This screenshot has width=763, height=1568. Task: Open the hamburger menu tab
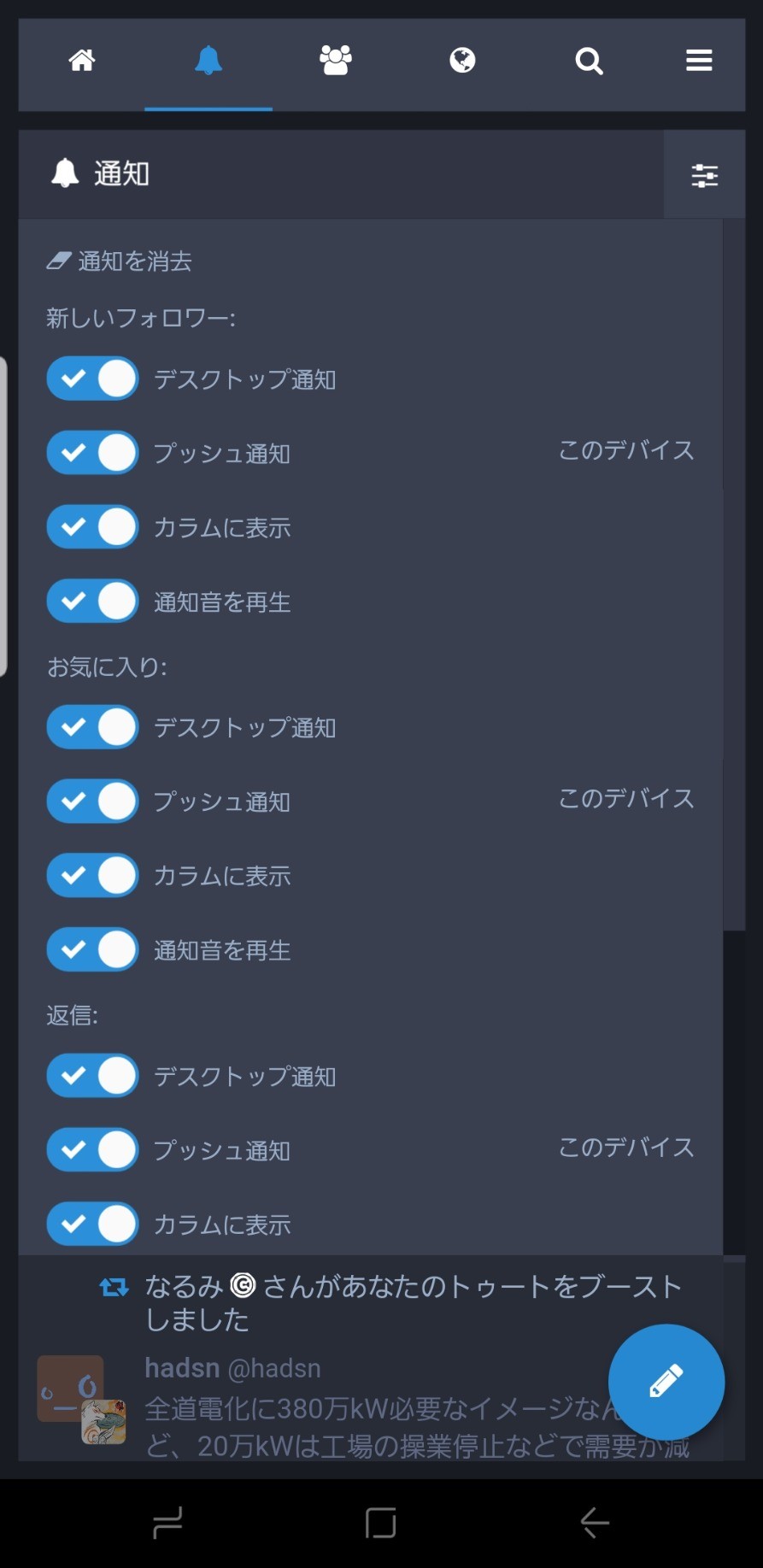[x=699, y=61]
